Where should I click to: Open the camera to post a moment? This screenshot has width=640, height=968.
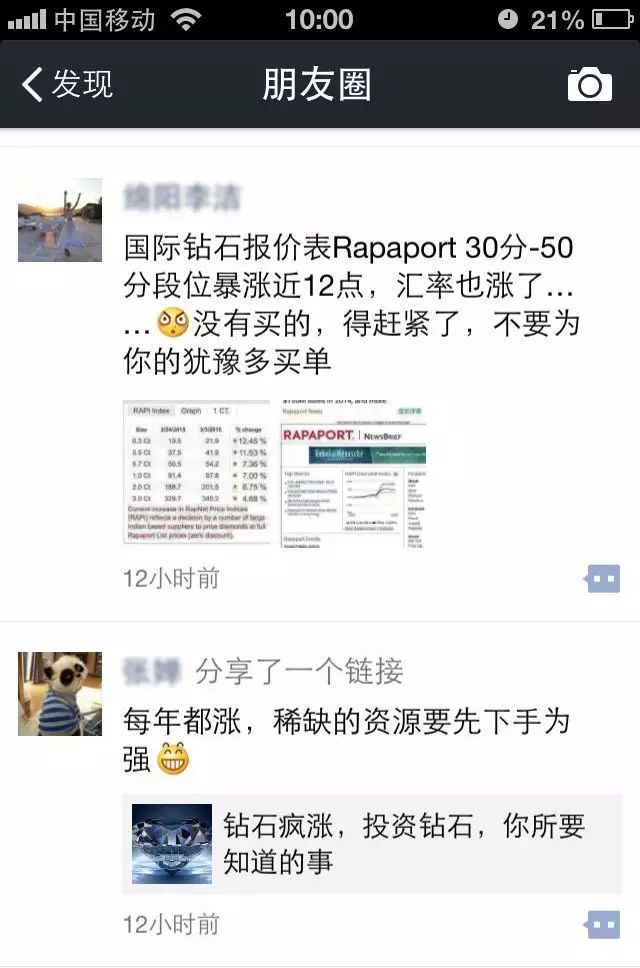tap(589, 85)
